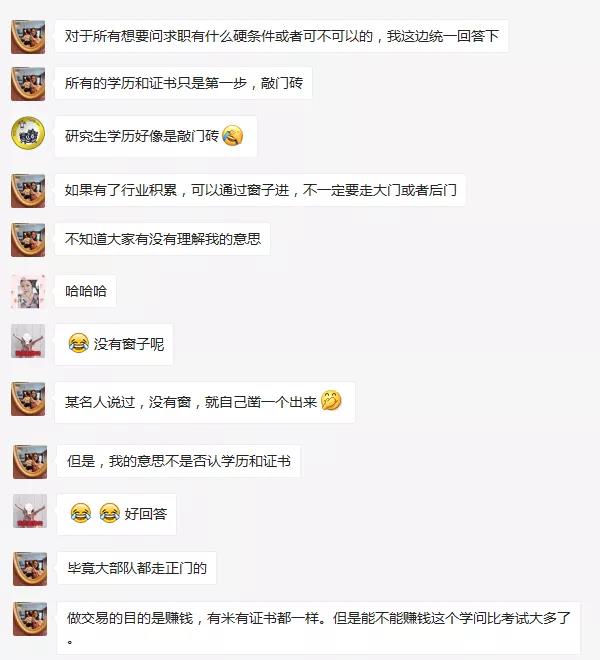Tap avatar beside the '好回答' message
The width and height of the screenshot is (600, 660).
point(30,512)
